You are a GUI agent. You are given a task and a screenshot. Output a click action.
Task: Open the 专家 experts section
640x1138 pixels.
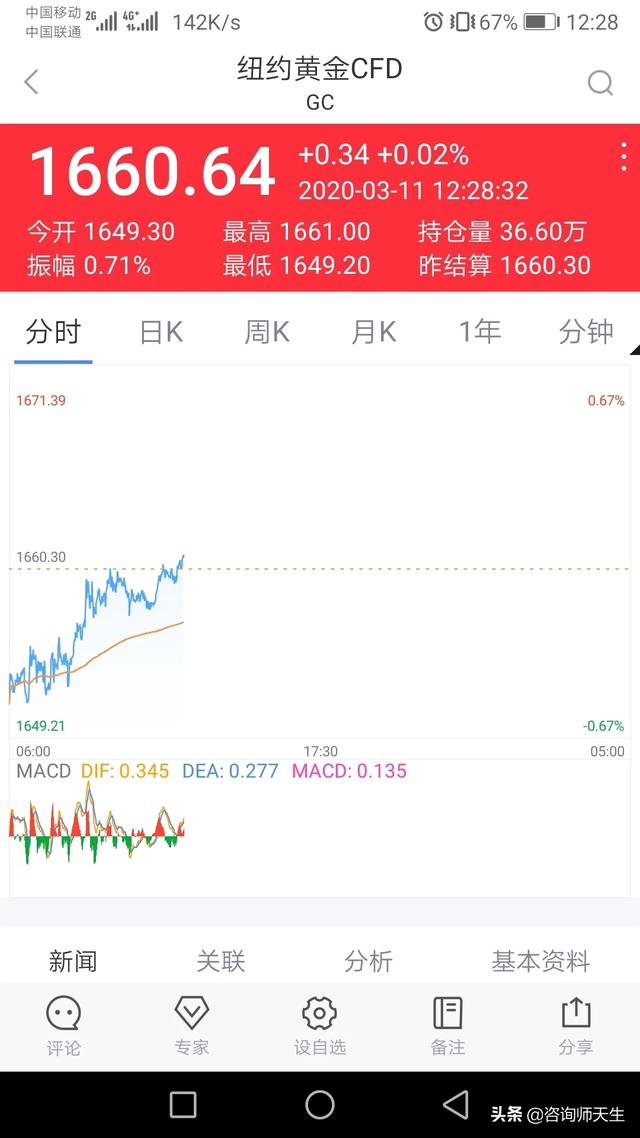click(x=192, y=1026)
